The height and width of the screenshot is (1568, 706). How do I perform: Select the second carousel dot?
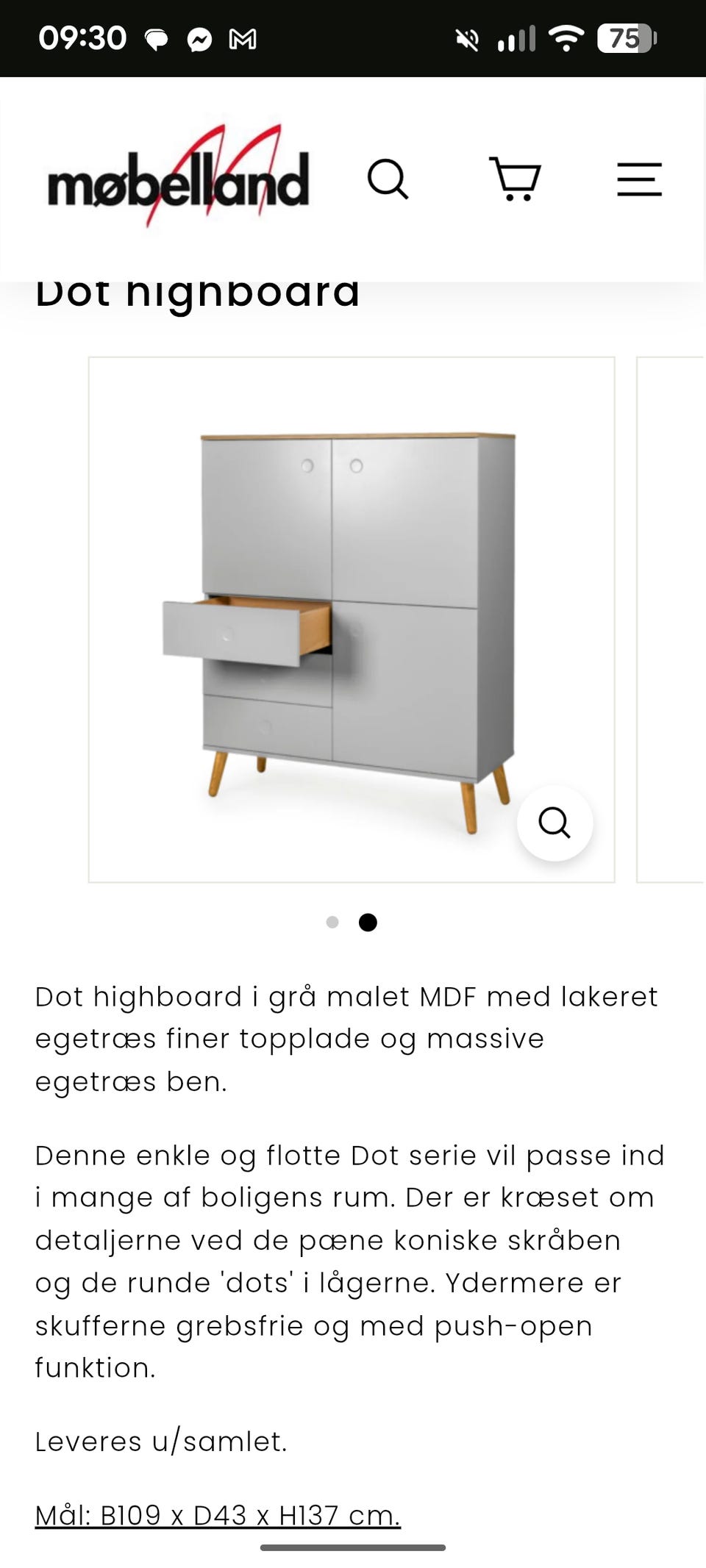tap(368, 922)
